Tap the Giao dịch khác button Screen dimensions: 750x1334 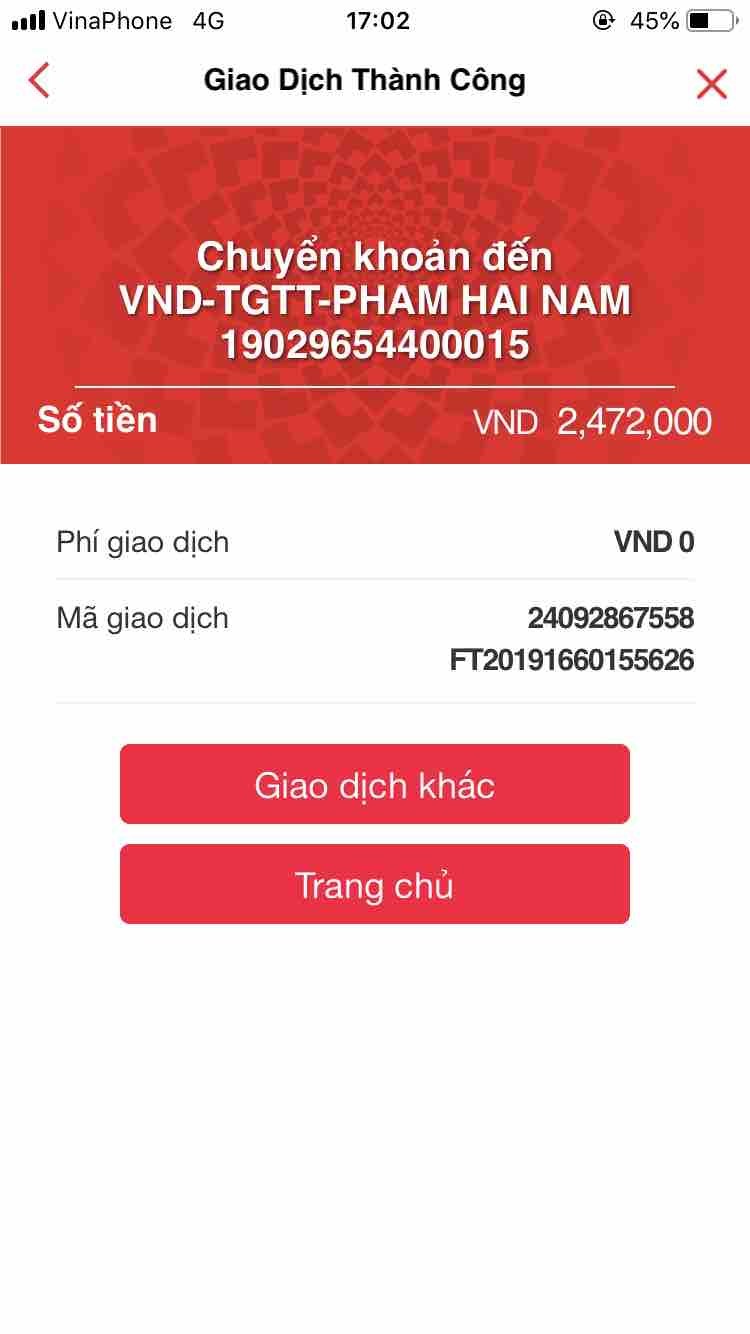pos(375,785)
